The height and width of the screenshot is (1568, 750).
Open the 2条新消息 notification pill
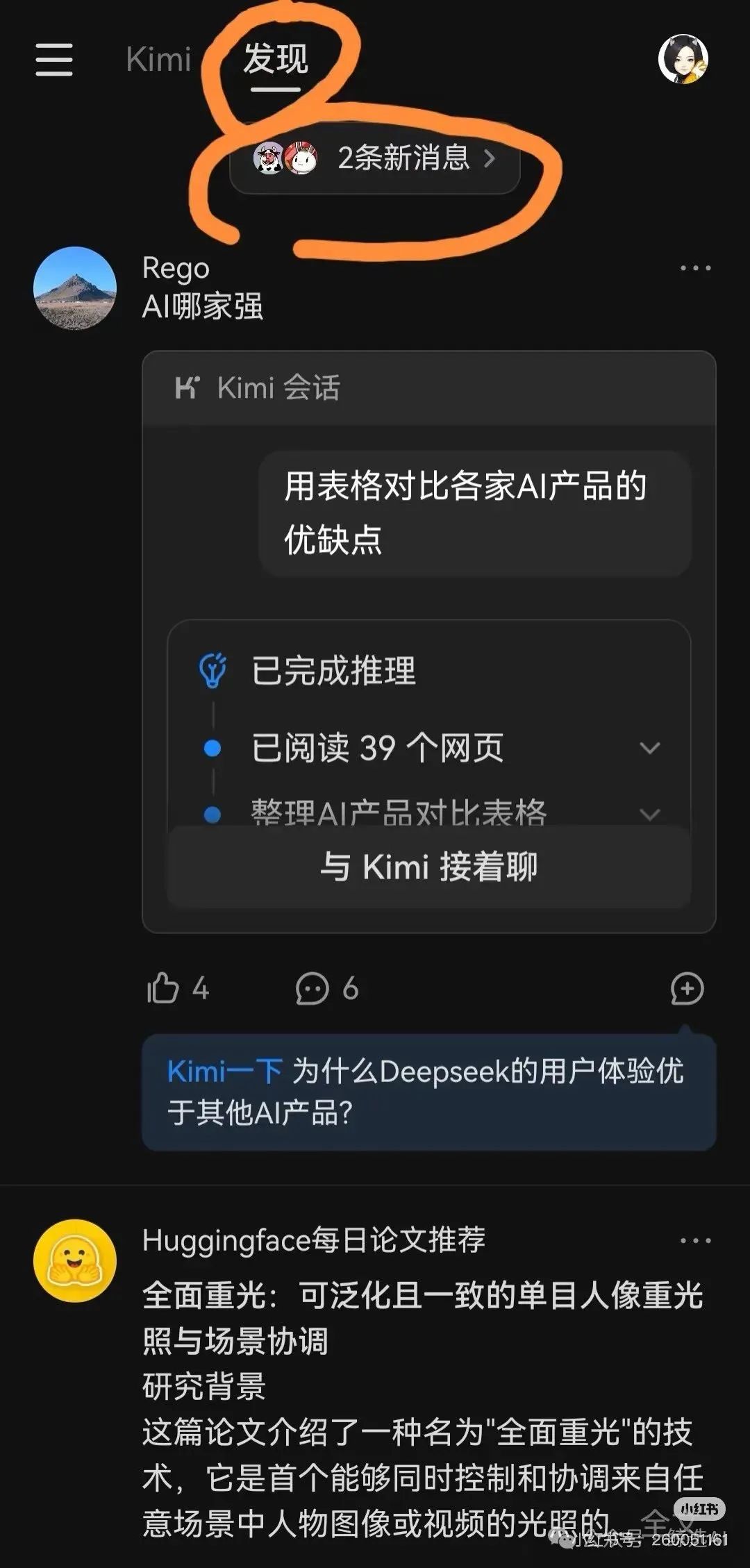375,159
